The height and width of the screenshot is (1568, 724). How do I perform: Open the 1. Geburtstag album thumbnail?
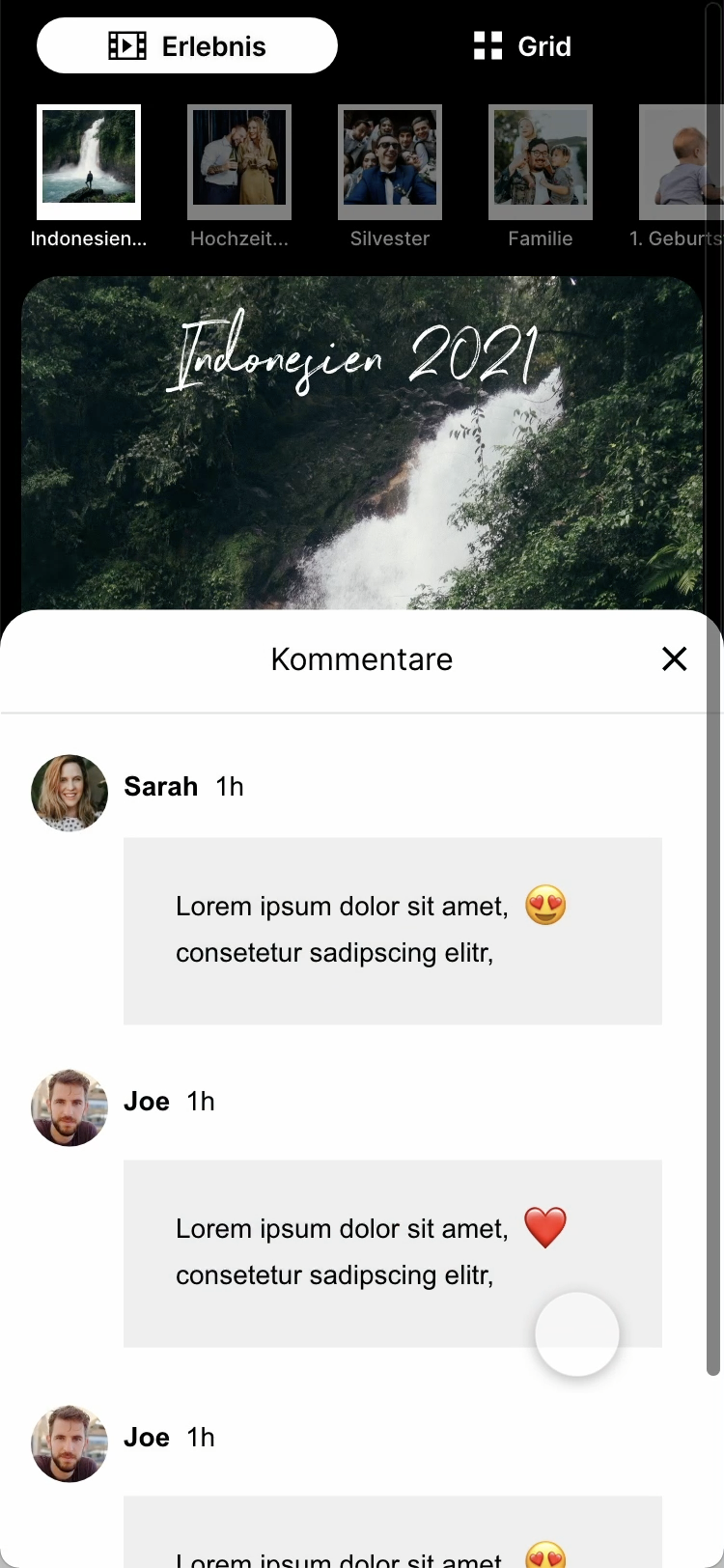point(682,161)
